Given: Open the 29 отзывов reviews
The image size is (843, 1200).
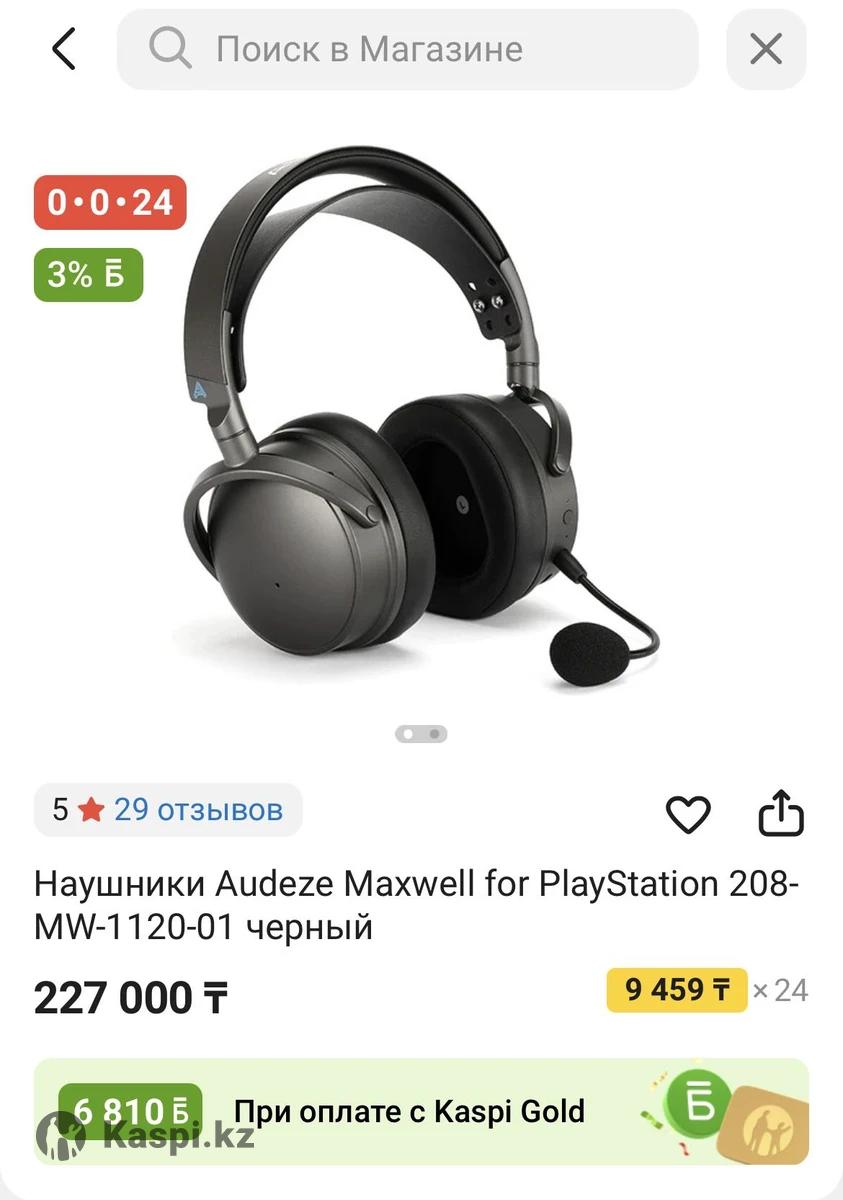Looking at the screenshot, I should pos(197,810).
